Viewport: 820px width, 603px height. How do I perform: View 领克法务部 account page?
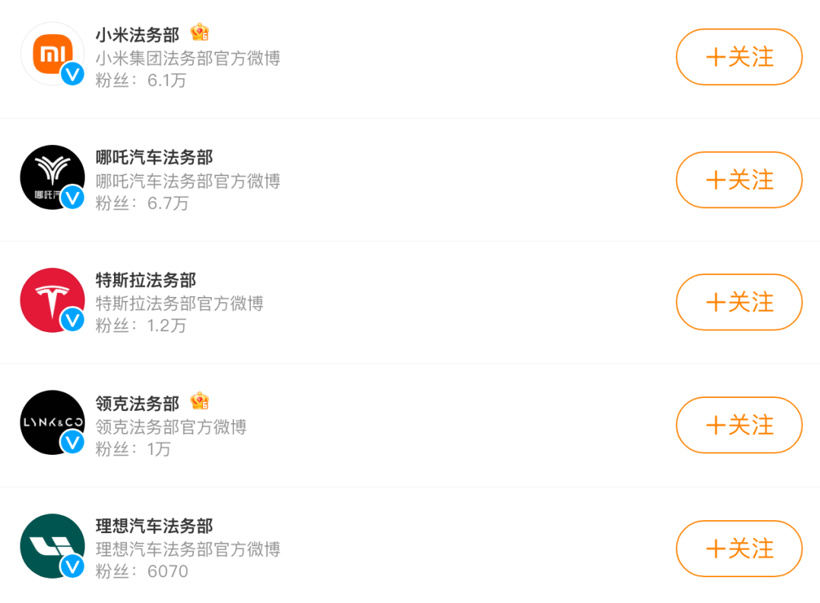click(x=137, y=403)
